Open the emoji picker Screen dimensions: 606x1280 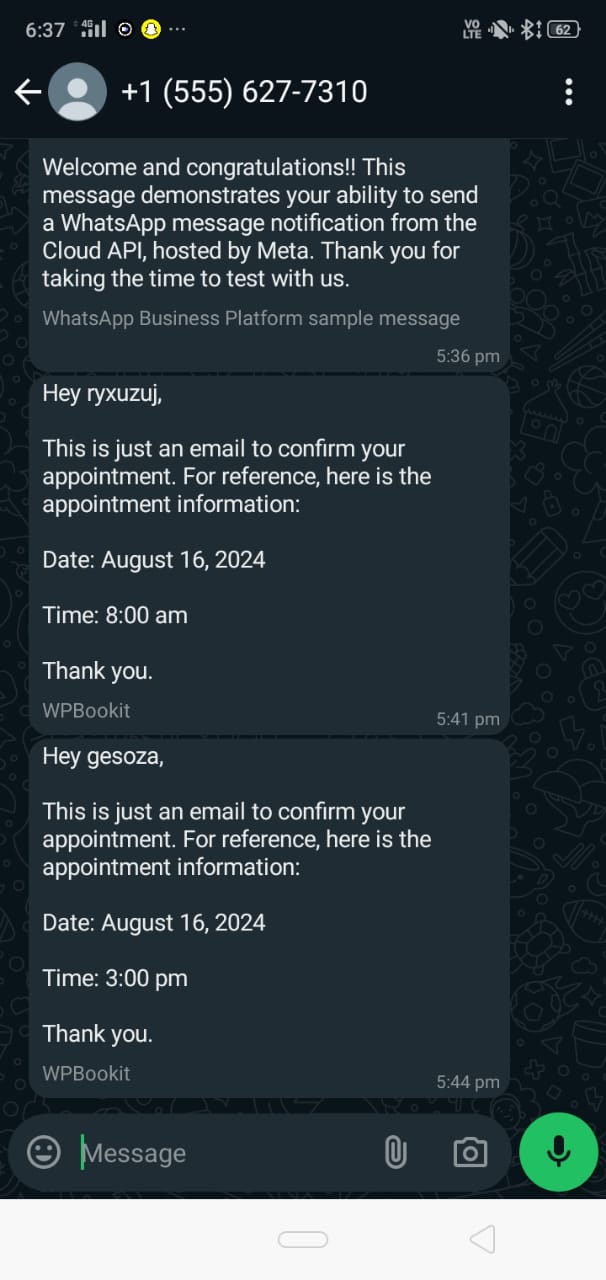[43, 1152]
